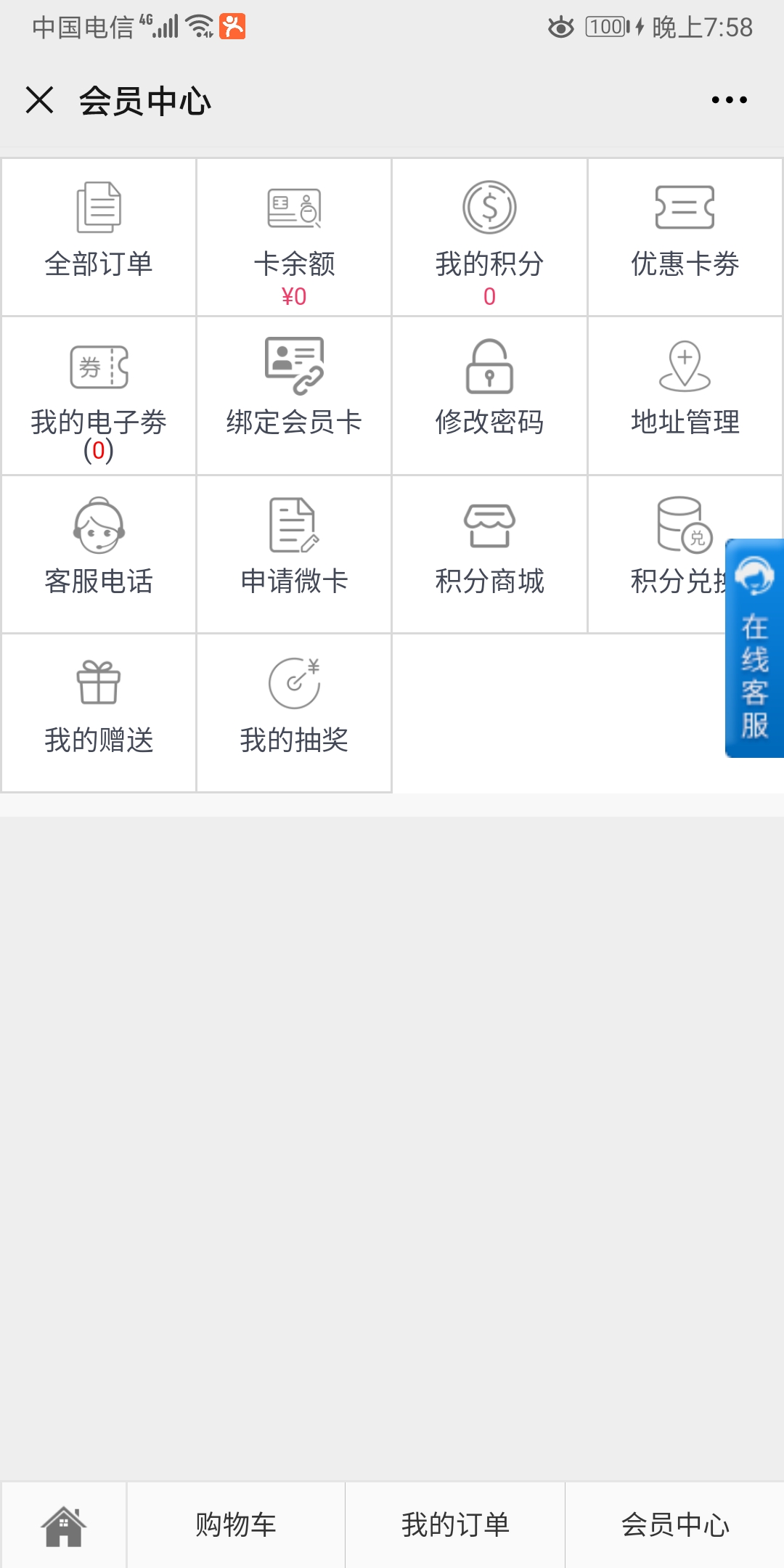Visit 积分商城
The height and width of the screenshot is (1568, 784).
[x=489, y=554]
